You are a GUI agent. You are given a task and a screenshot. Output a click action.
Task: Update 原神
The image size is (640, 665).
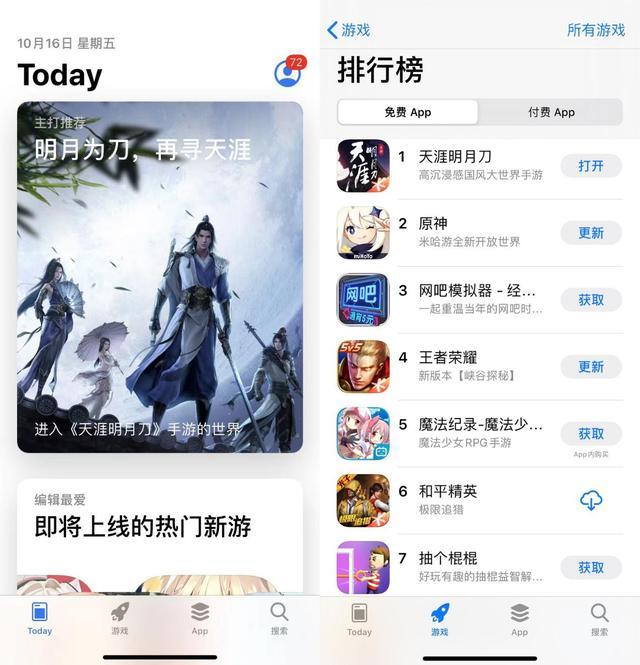[591, 233]
